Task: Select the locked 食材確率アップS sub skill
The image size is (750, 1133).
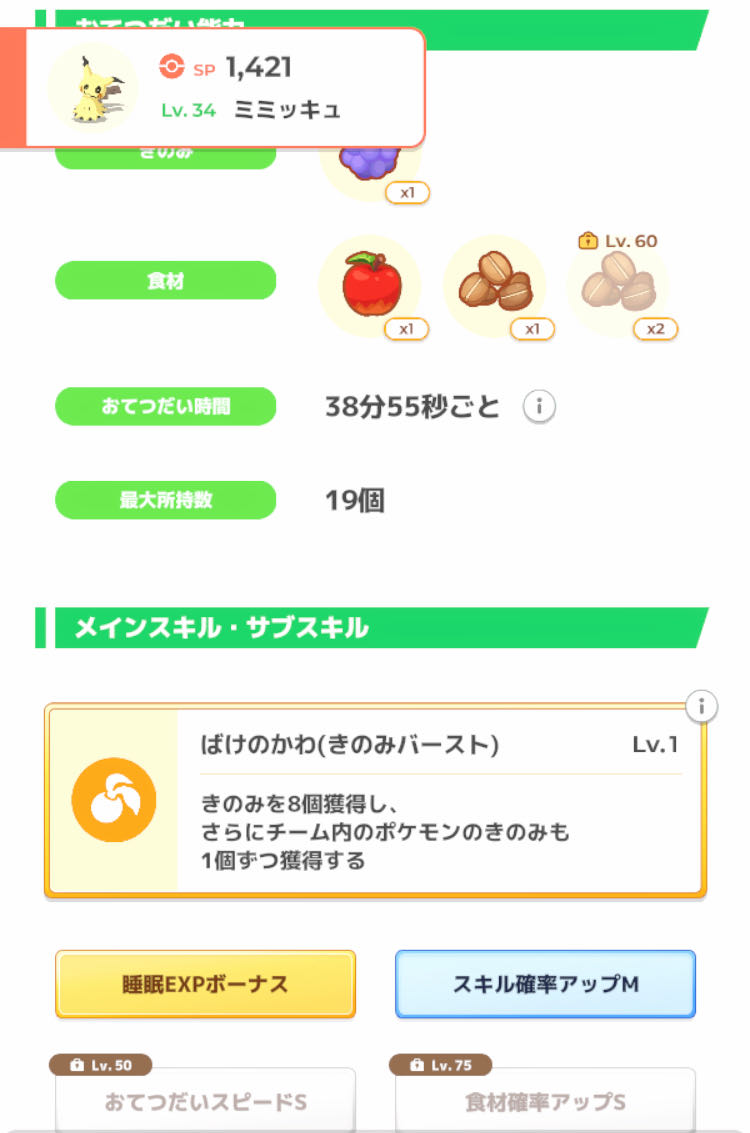Action: (545, 1102)
